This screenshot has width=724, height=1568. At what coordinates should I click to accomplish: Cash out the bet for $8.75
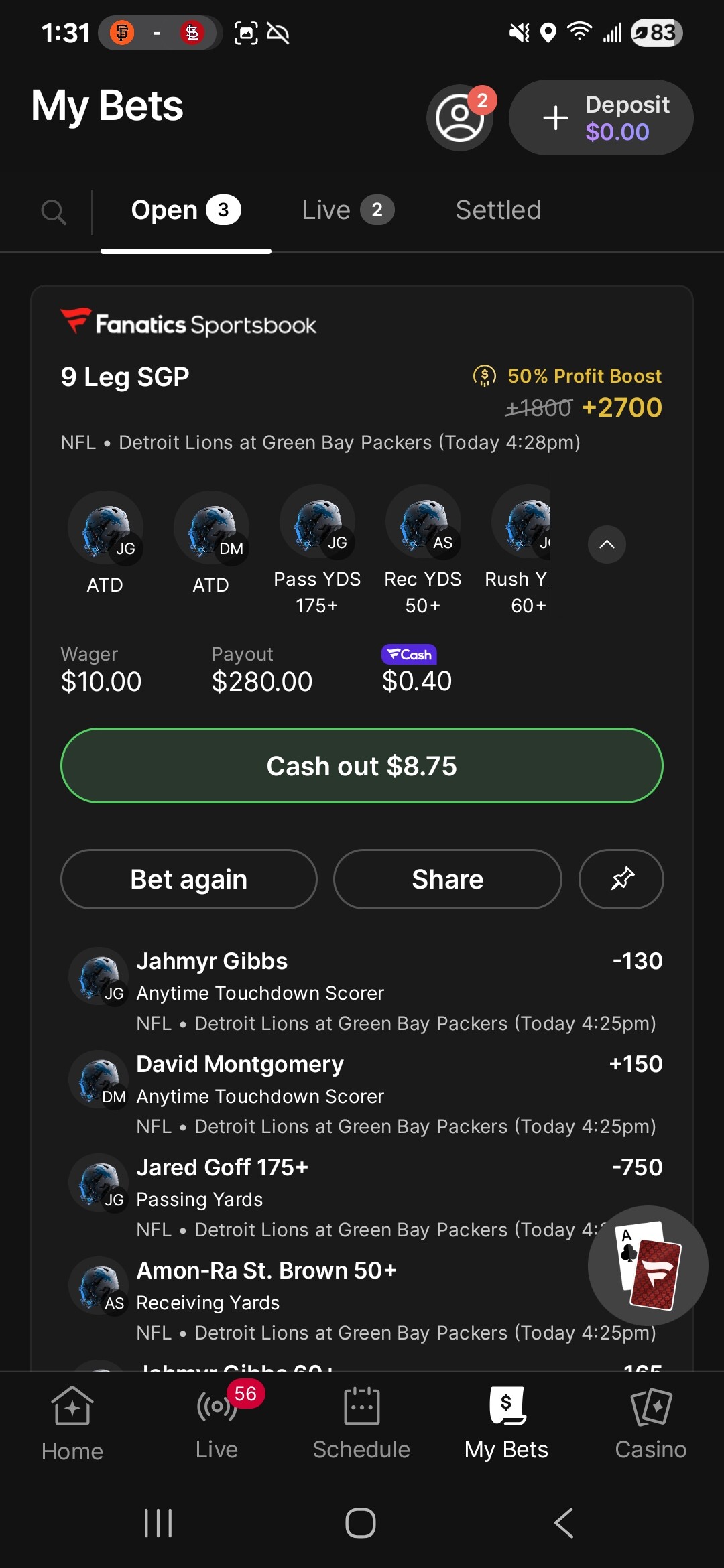click(x=362, y=765)
